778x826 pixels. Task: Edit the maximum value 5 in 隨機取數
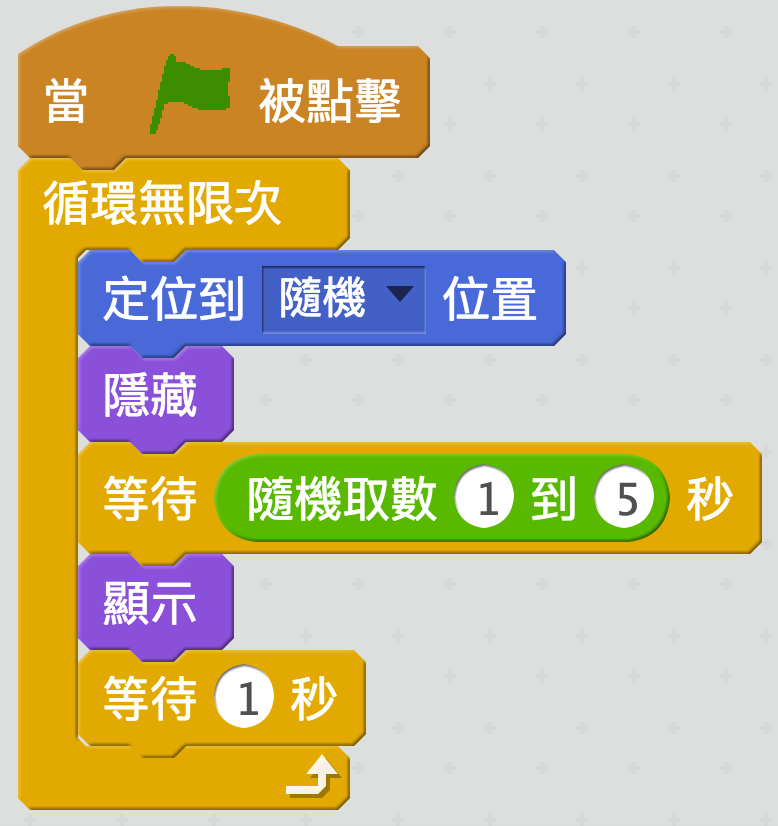click(626, 499)
